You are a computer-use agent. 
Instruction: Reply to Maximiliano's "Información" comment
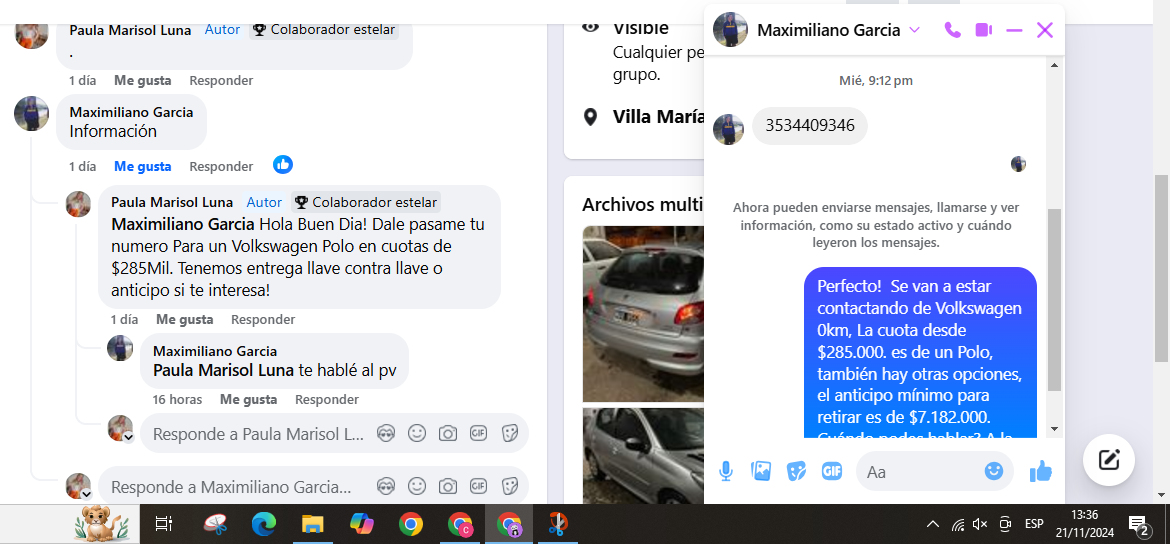pos(221,166)
